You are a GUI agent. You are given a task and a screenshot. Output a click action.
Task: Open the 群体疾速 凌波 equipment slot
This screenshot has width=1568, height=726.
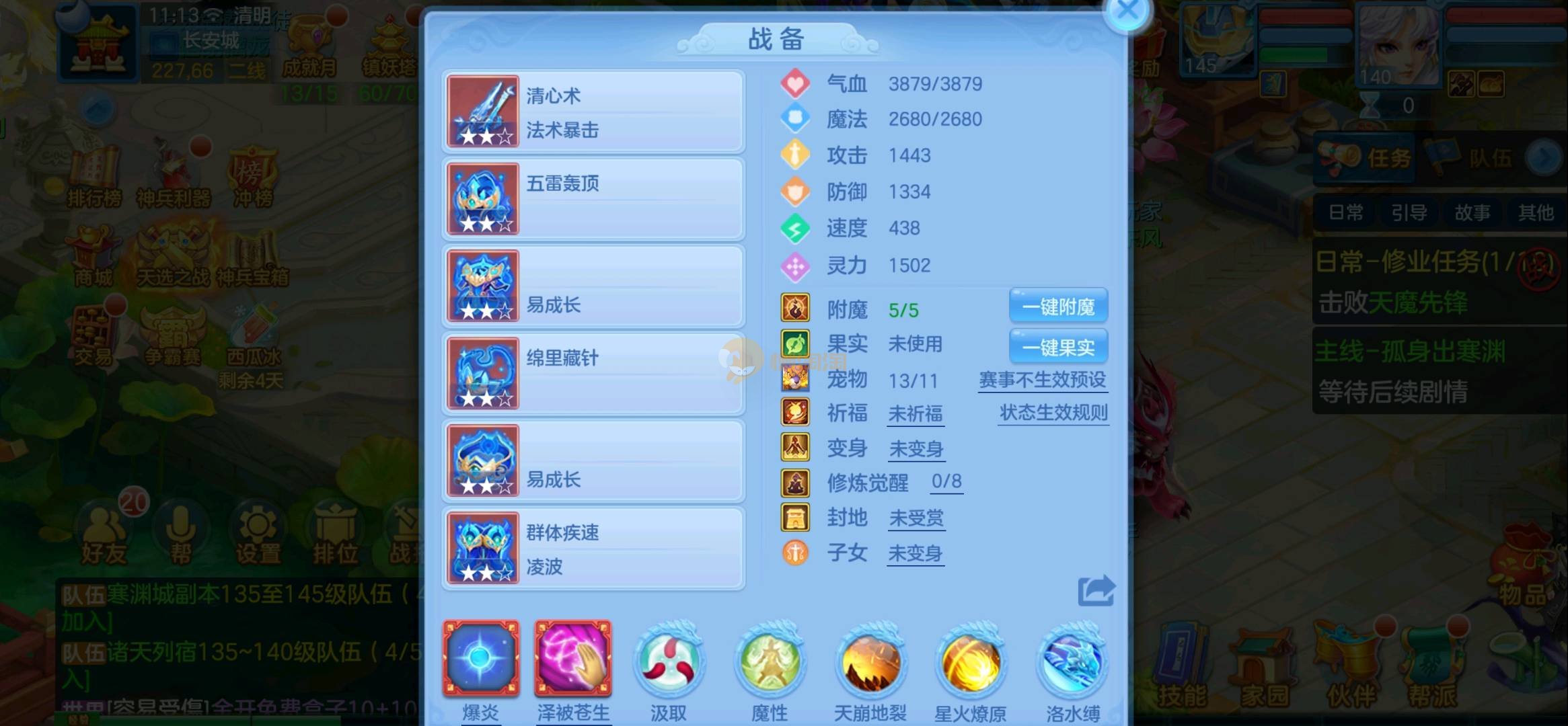593,549
